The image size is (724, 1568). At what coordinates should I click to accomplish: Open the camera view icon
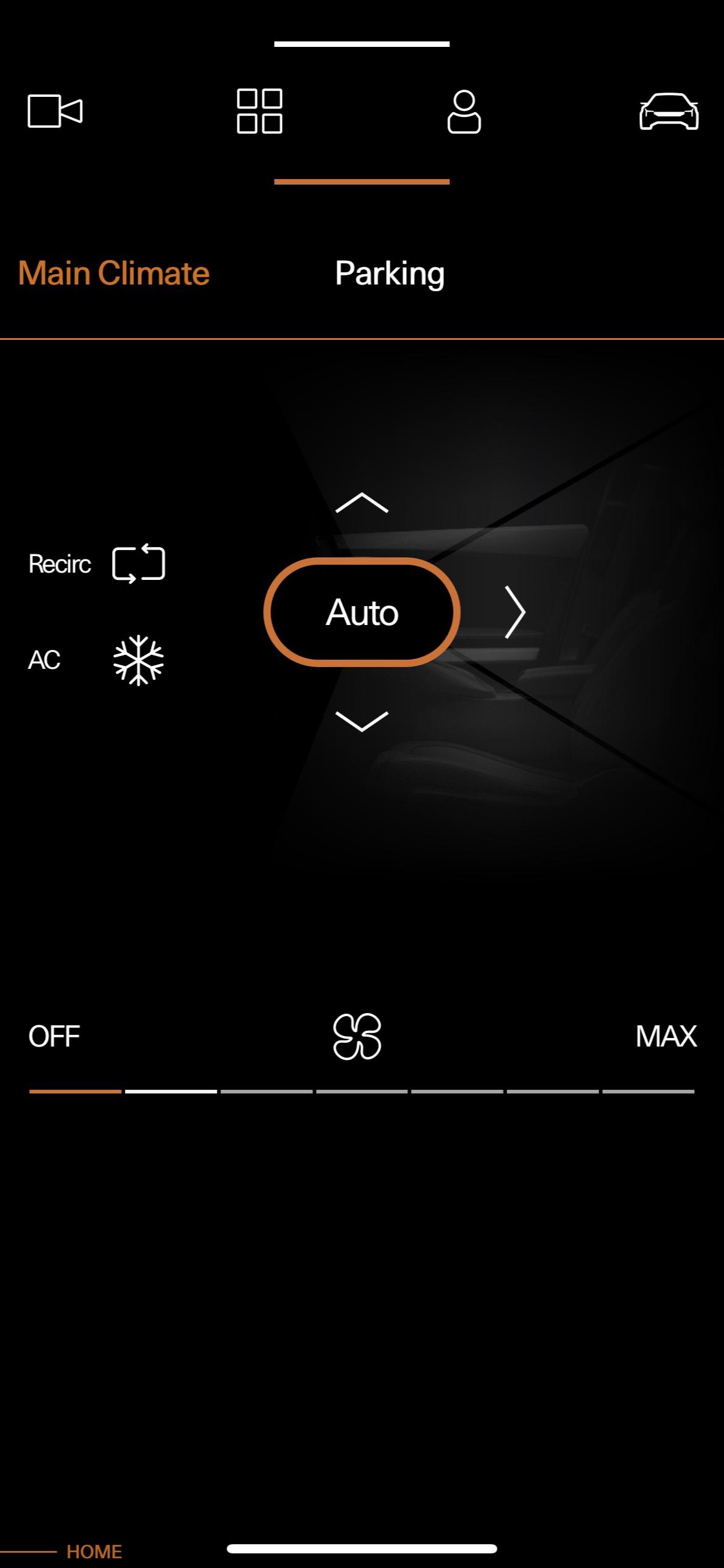pos(55,111)
